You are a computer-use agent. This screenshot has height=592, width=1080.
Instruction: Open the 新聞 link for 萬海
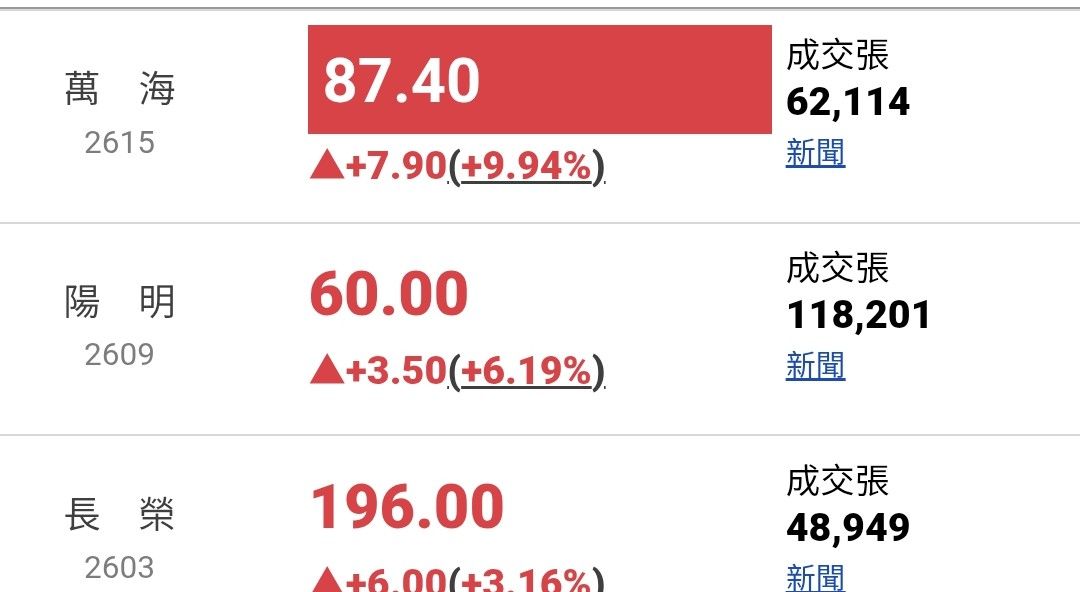click(815, 153)
